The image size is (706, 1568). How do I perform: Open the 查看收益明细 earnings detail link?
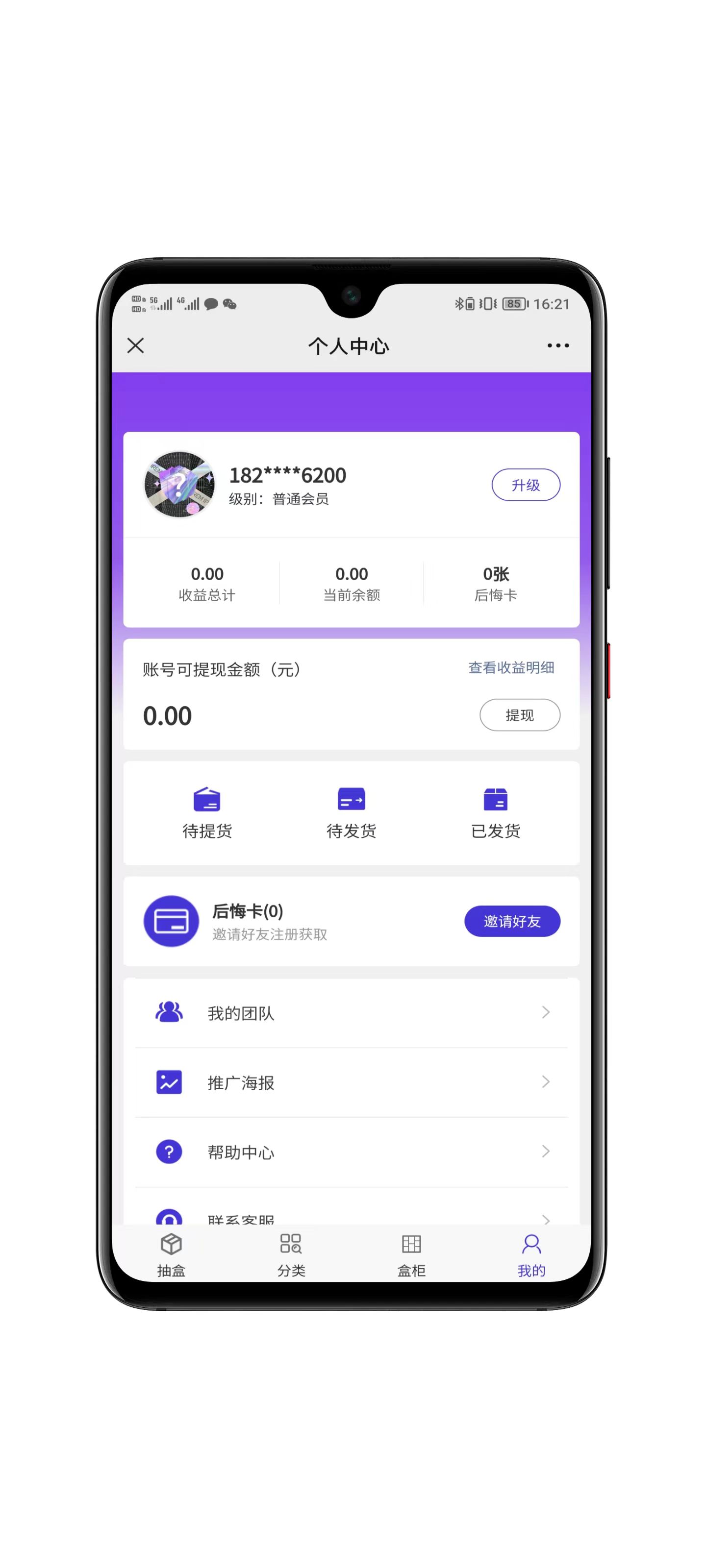[512, 667]
